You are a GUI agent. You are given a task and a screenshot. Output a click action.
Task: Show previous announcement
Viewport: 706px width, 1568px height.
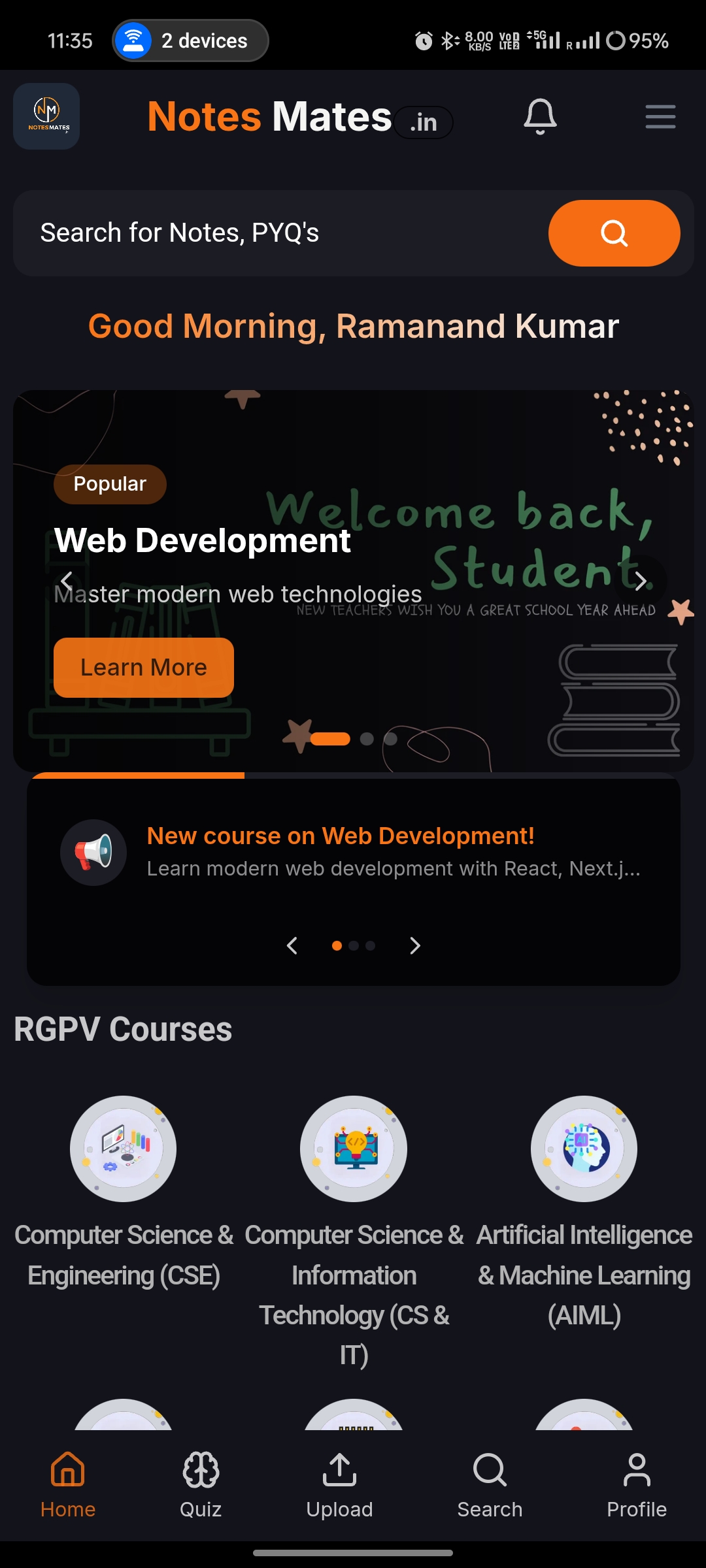(x=292, y=945)
